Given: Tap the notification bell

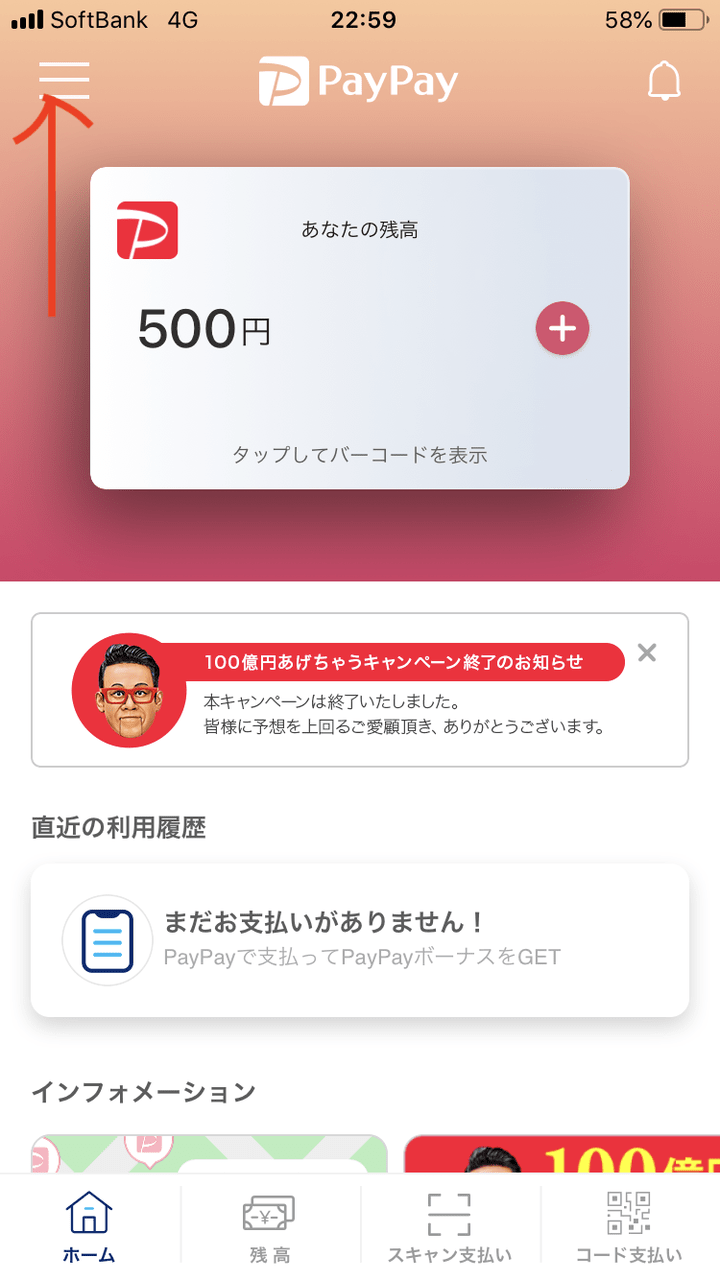Looking at the screenshot, I should click(x=663, y=82).
